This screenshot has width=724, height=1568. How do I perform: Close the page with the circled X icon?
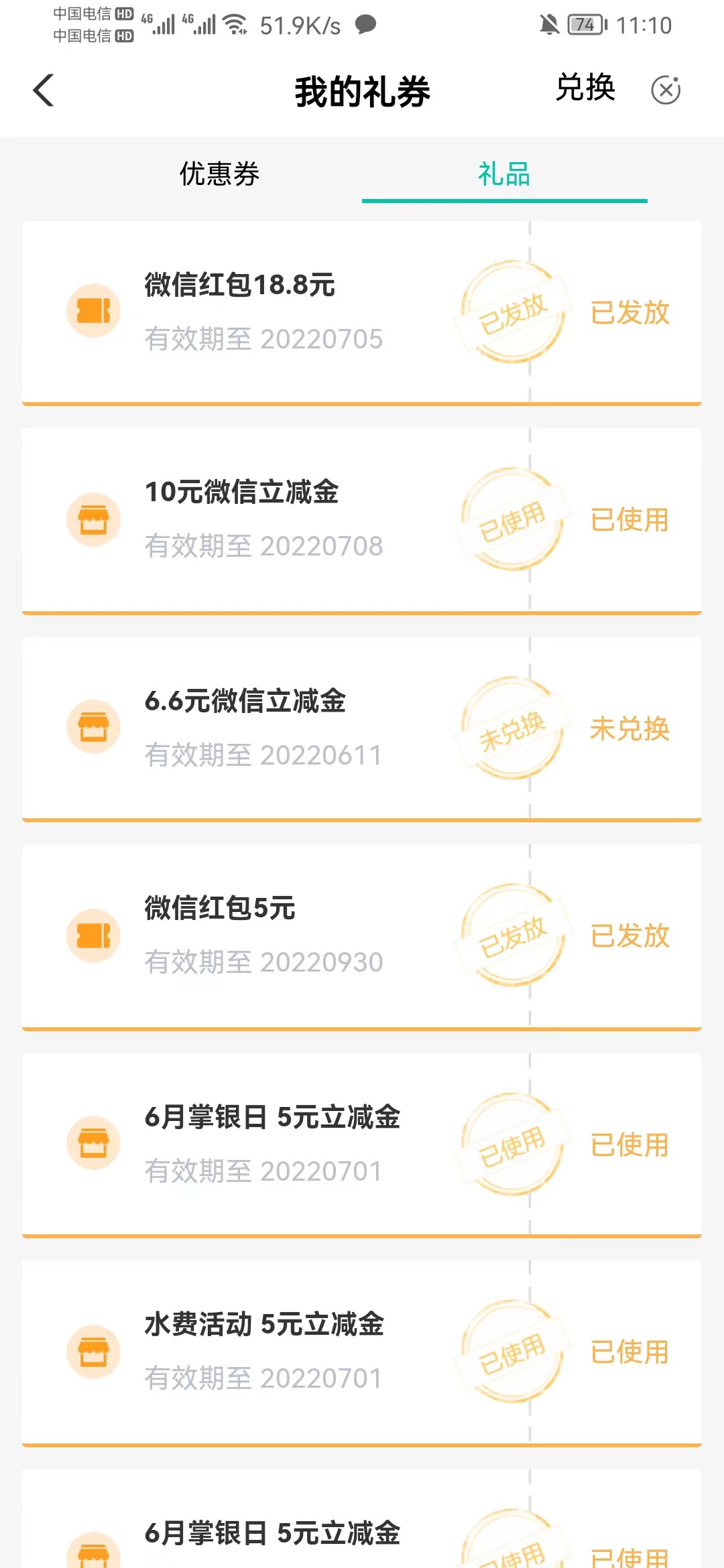coord(666,90)
